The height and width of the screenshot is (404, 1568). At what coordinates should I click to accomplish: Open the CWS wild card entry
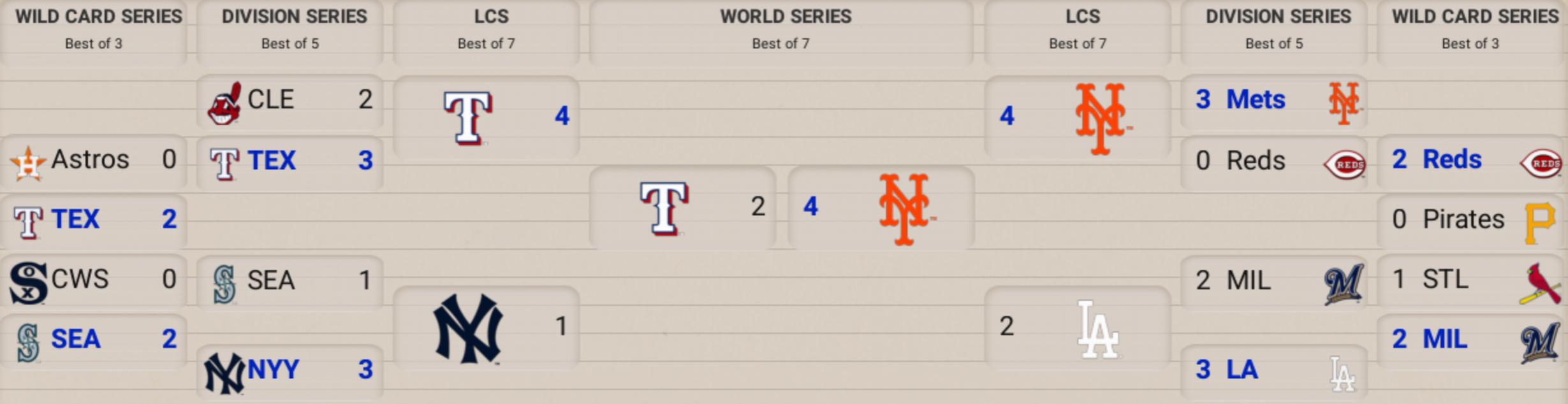93,280
